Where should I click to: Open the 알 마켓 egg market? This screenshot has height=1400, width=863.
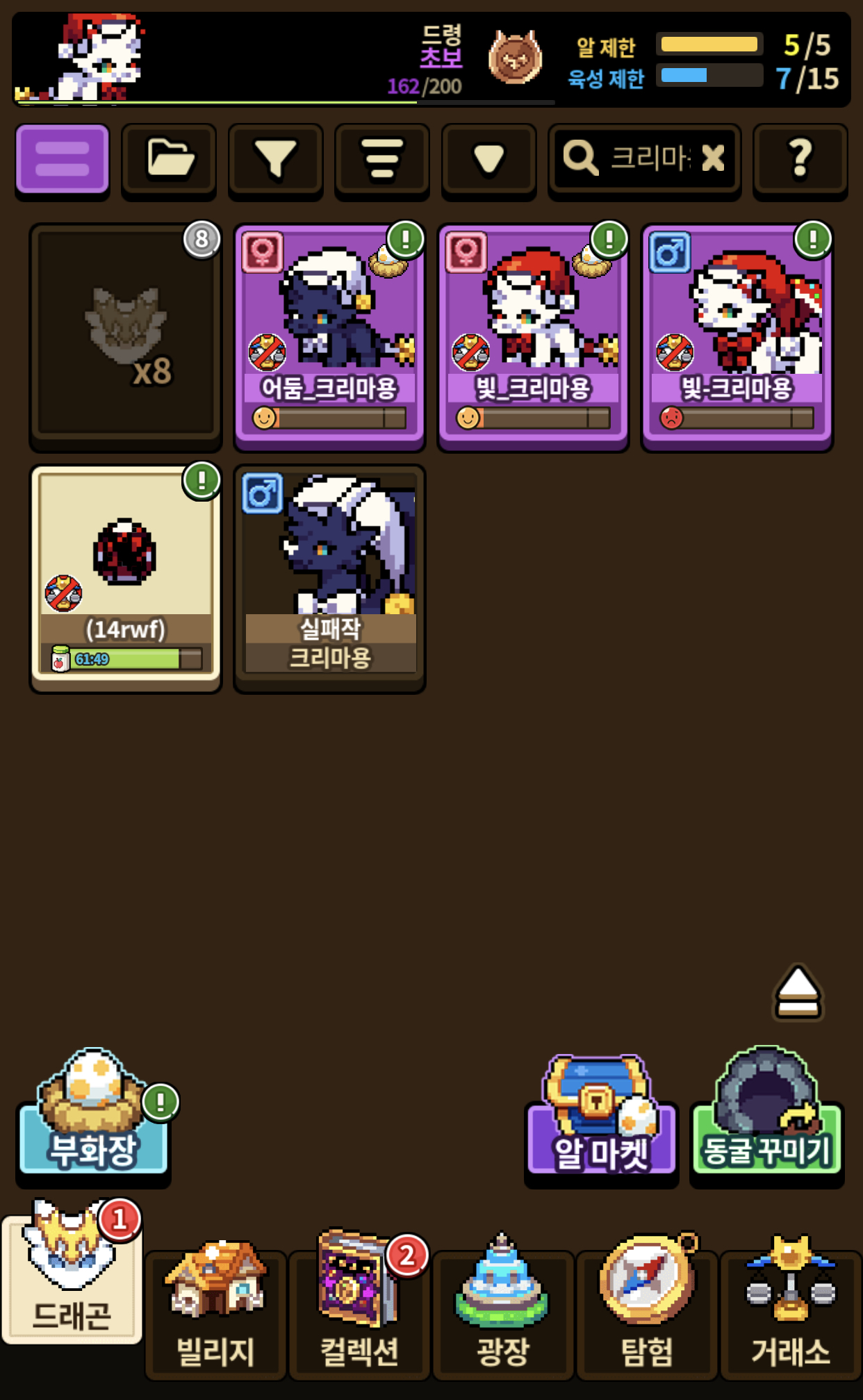click(x=602, y=1120)
